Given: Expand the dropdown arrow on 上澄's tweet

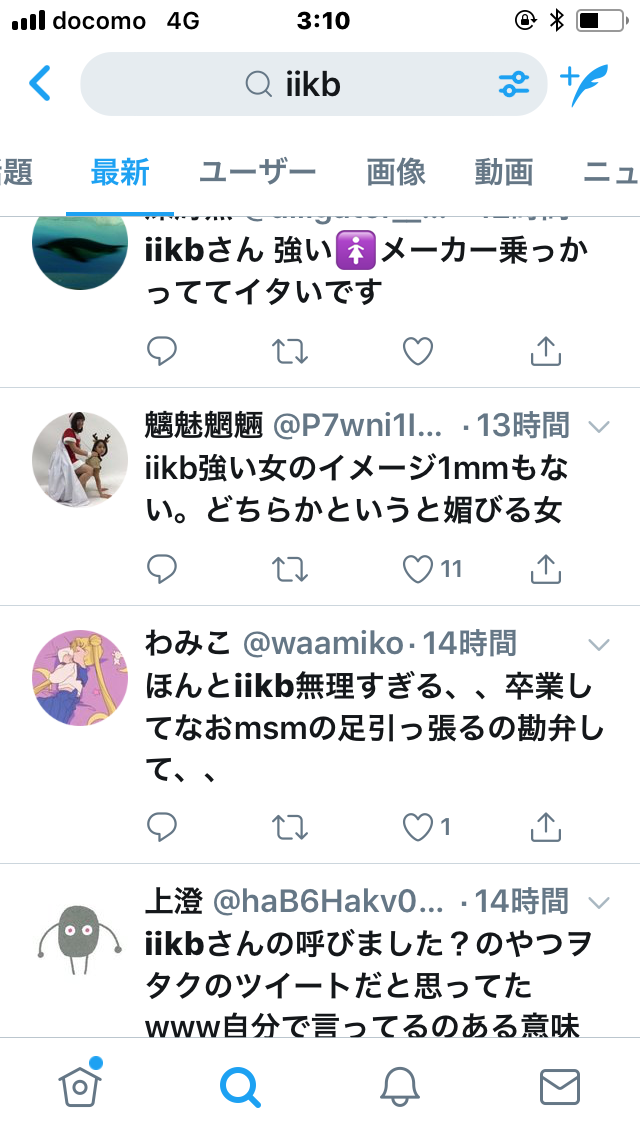Looking at the screenshot, I should [x=599, y=903].
